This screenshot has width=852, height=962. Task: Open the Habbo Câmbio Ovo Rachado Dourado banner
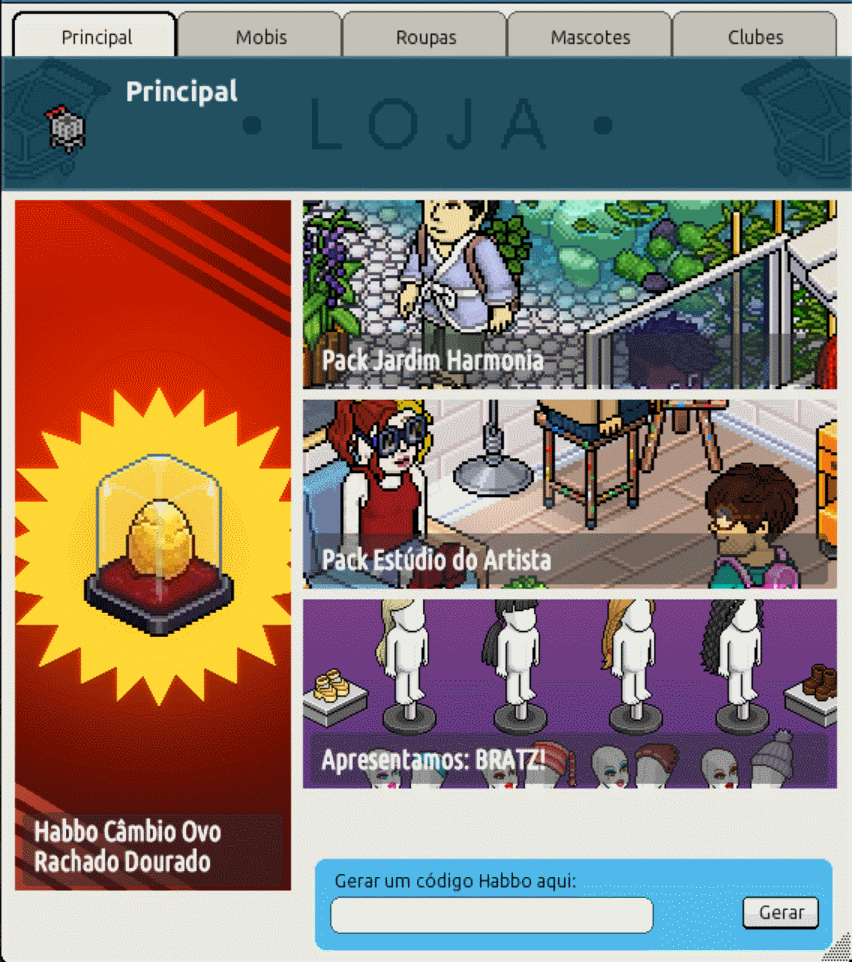[x=153, y=545]
